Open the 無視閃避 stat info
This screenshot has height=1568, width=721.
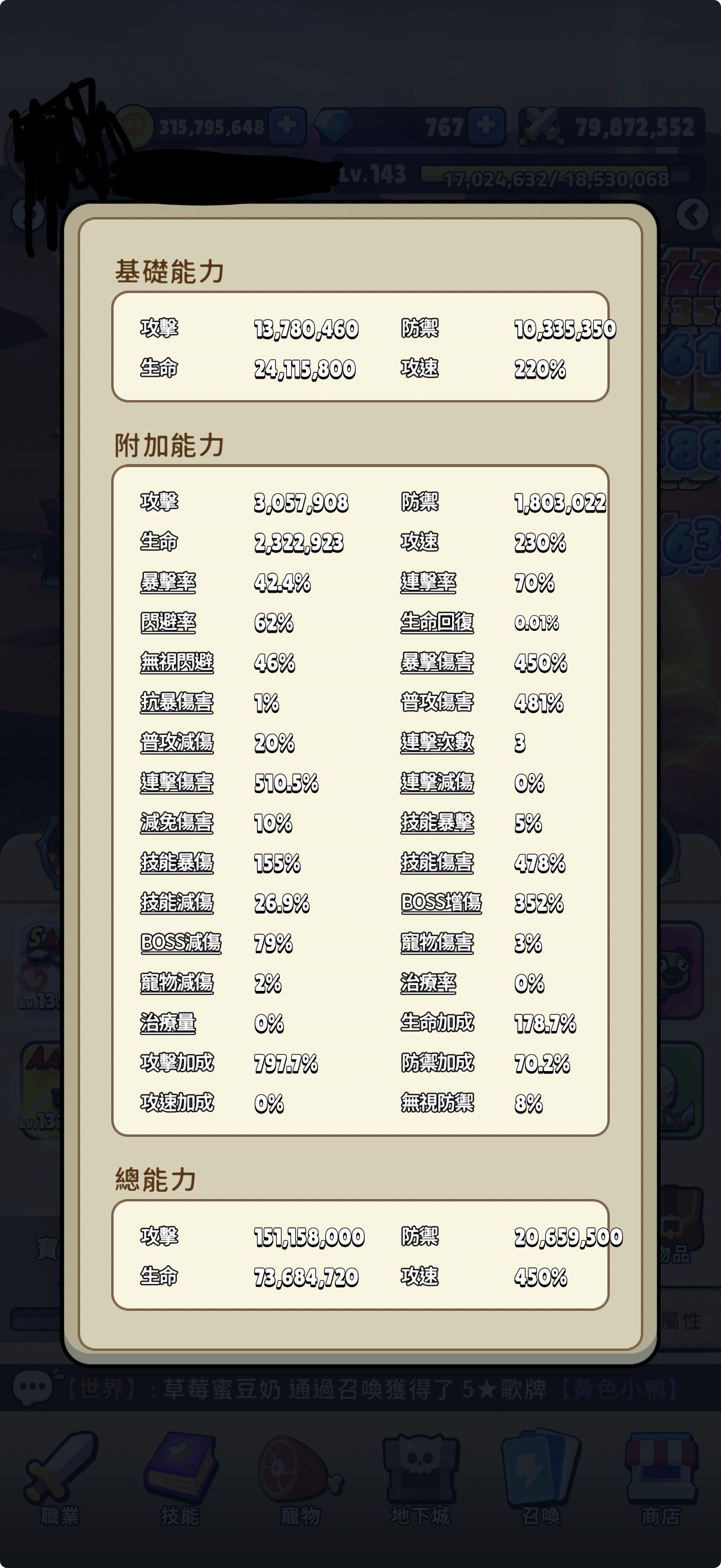coord(176,662)
